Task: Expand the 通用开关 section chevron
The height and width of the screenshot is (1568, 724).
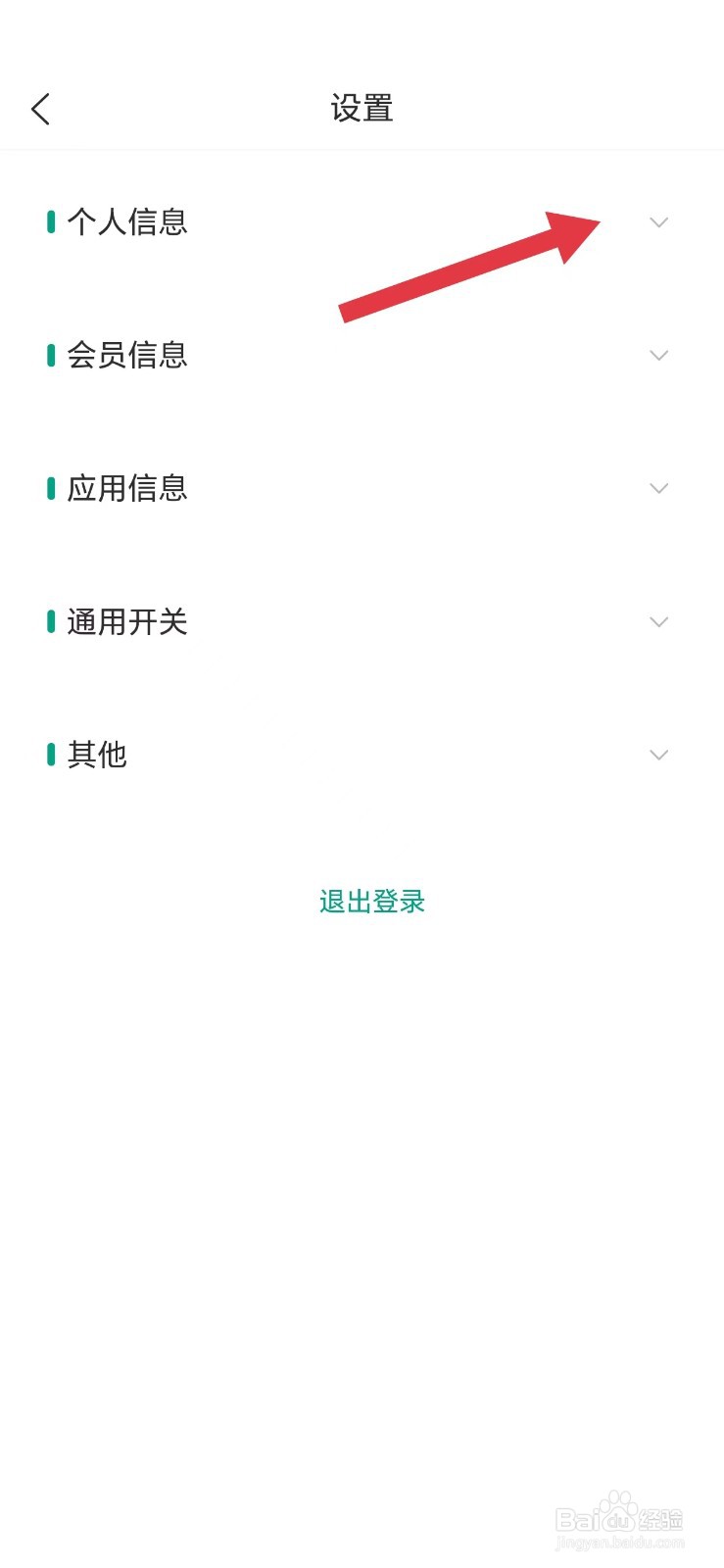Action: coord(658,622)
